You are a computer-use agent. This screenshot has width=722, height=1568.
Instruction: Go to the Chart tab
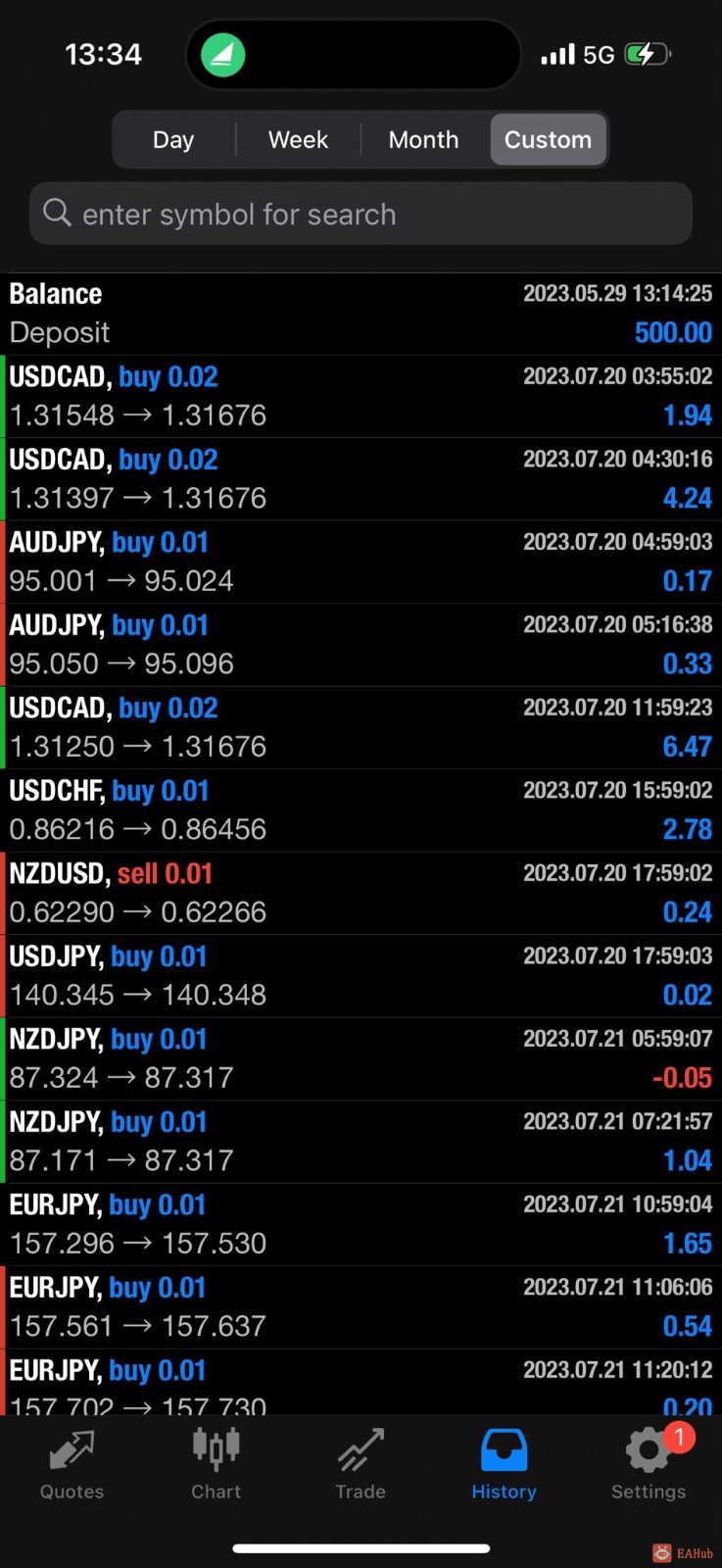coord(216,1464)
